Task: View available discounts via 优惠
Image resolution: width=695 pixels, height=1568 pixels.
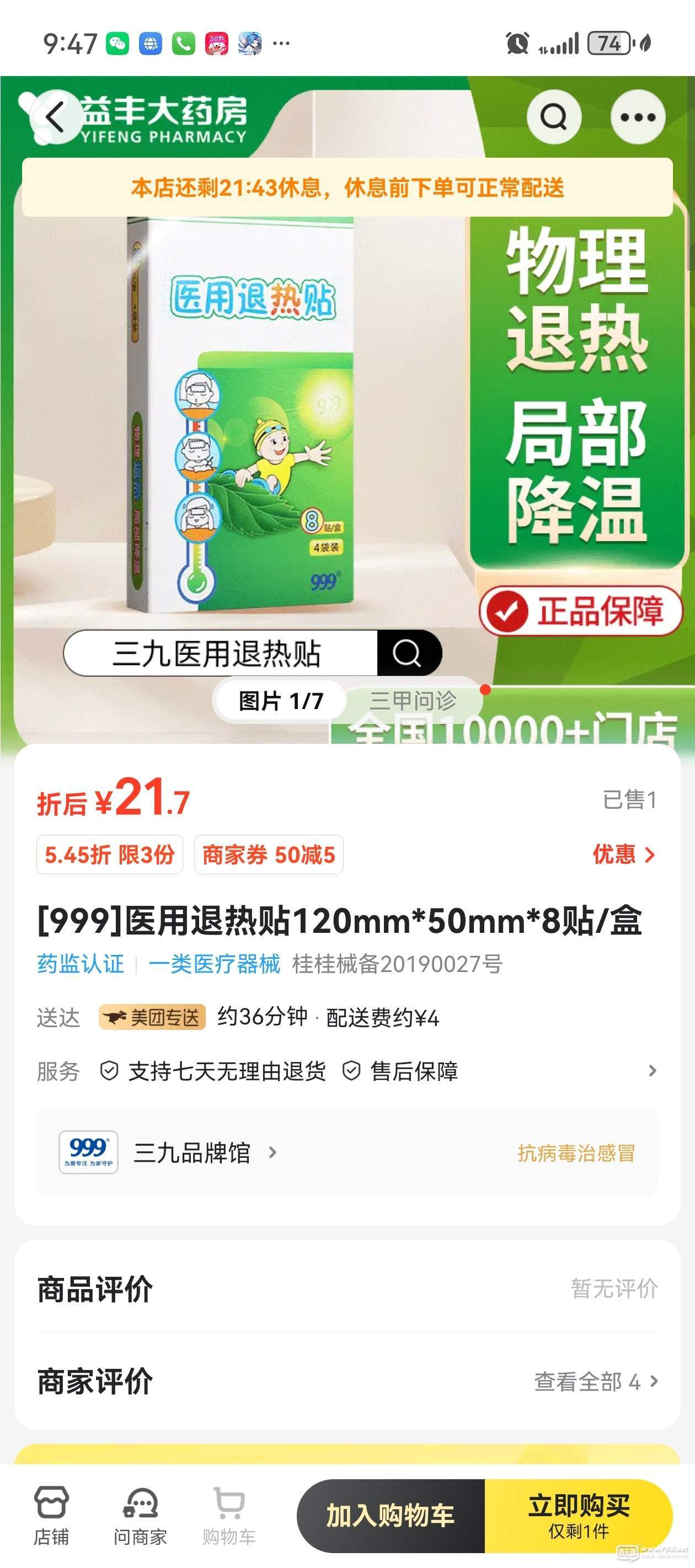Action: [623, 855]
